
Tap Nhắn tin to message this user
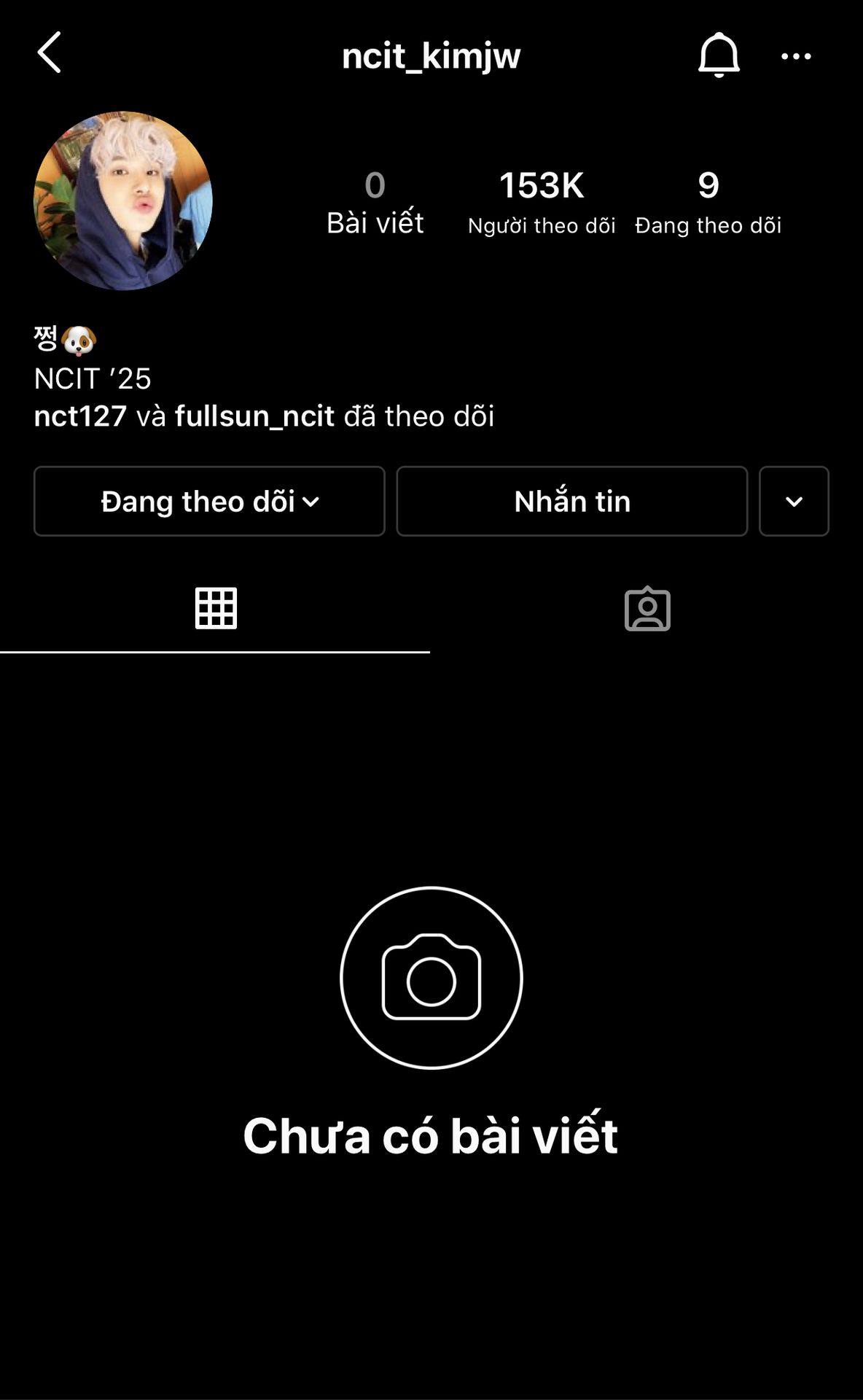pos(572,502)
